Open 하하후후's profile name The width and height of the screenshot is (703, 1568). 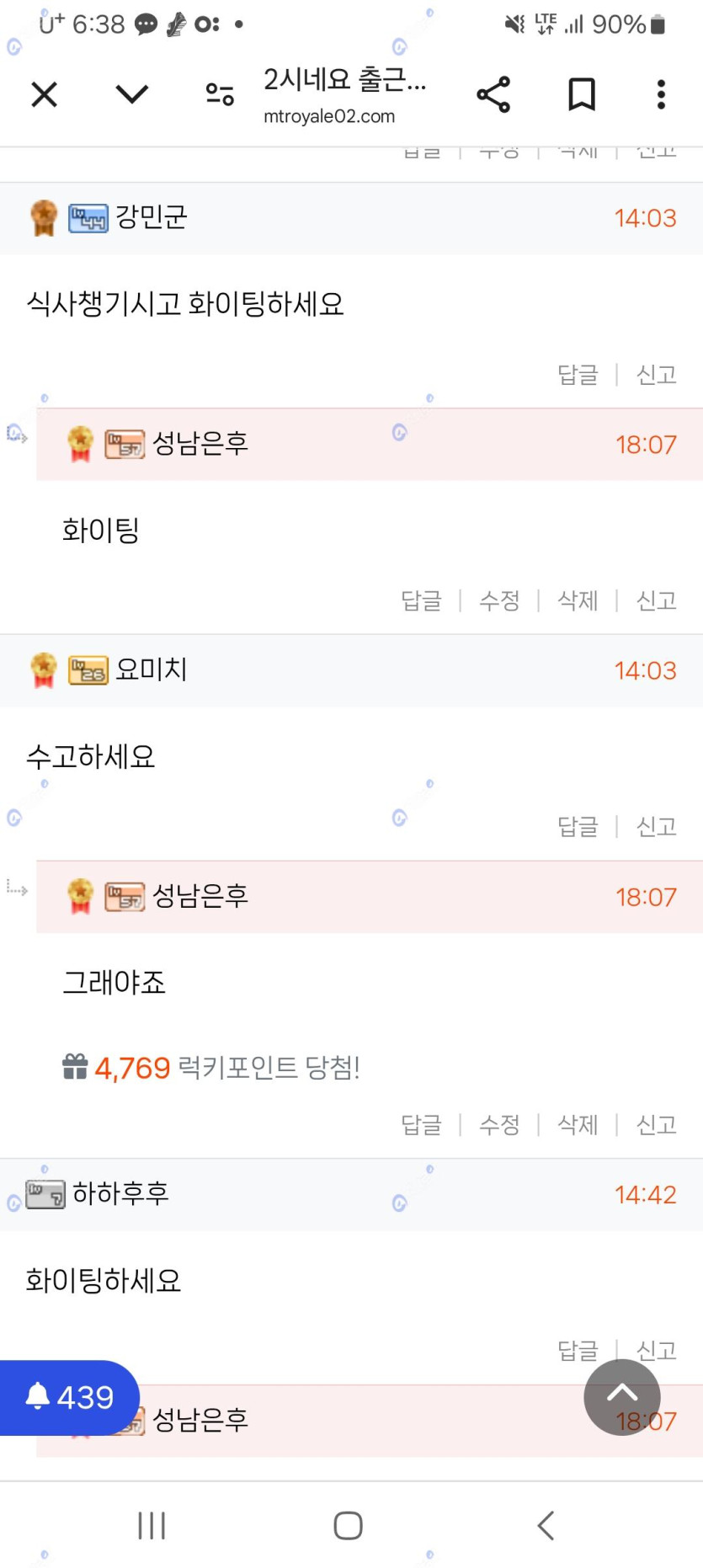click(x=120, y=1193)
